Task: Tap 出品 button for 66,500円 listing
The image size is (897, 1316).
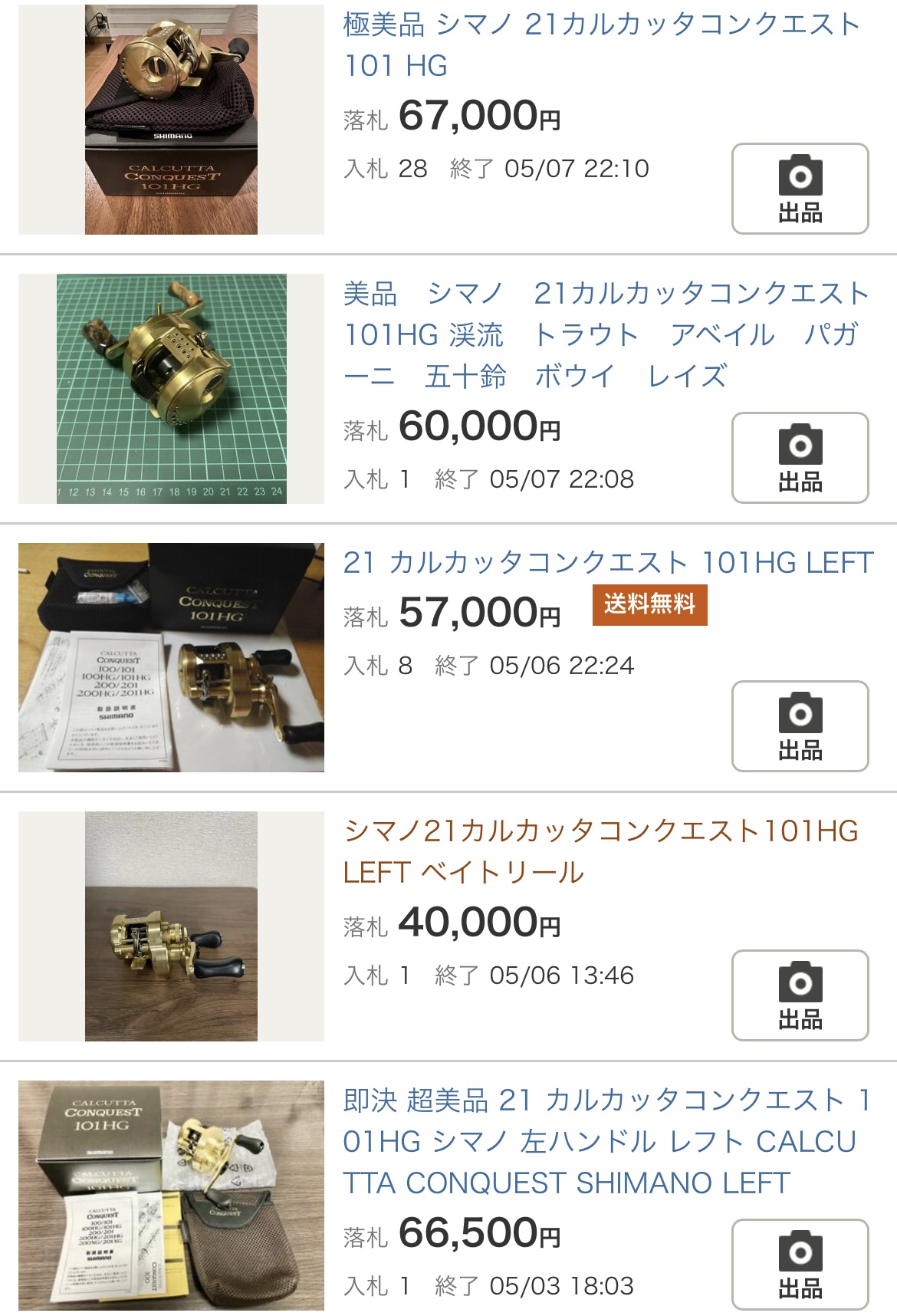Action: (x=800, y=1264)
